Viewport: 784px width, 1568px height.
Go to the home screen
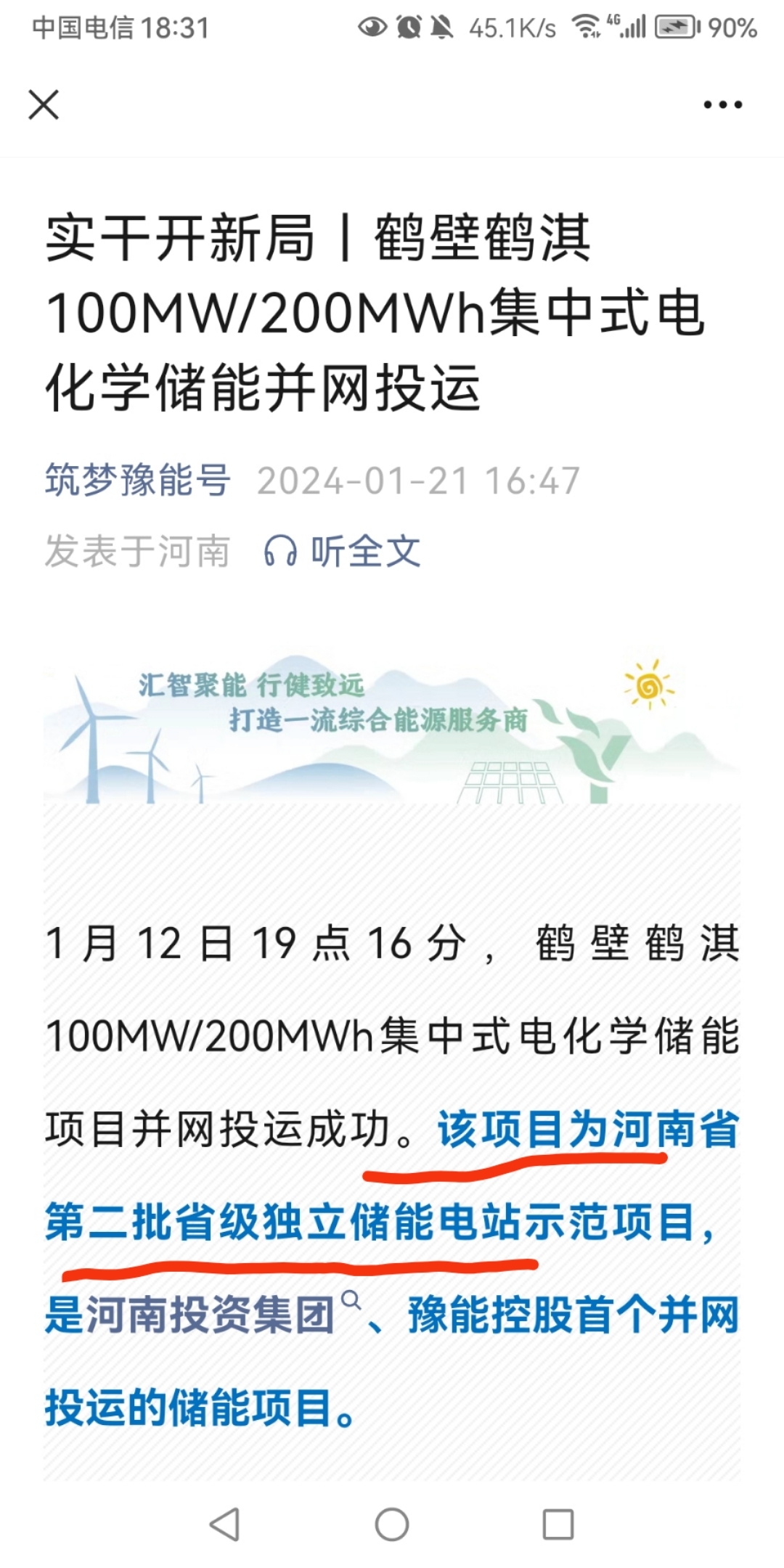[x=392, y=1524]
